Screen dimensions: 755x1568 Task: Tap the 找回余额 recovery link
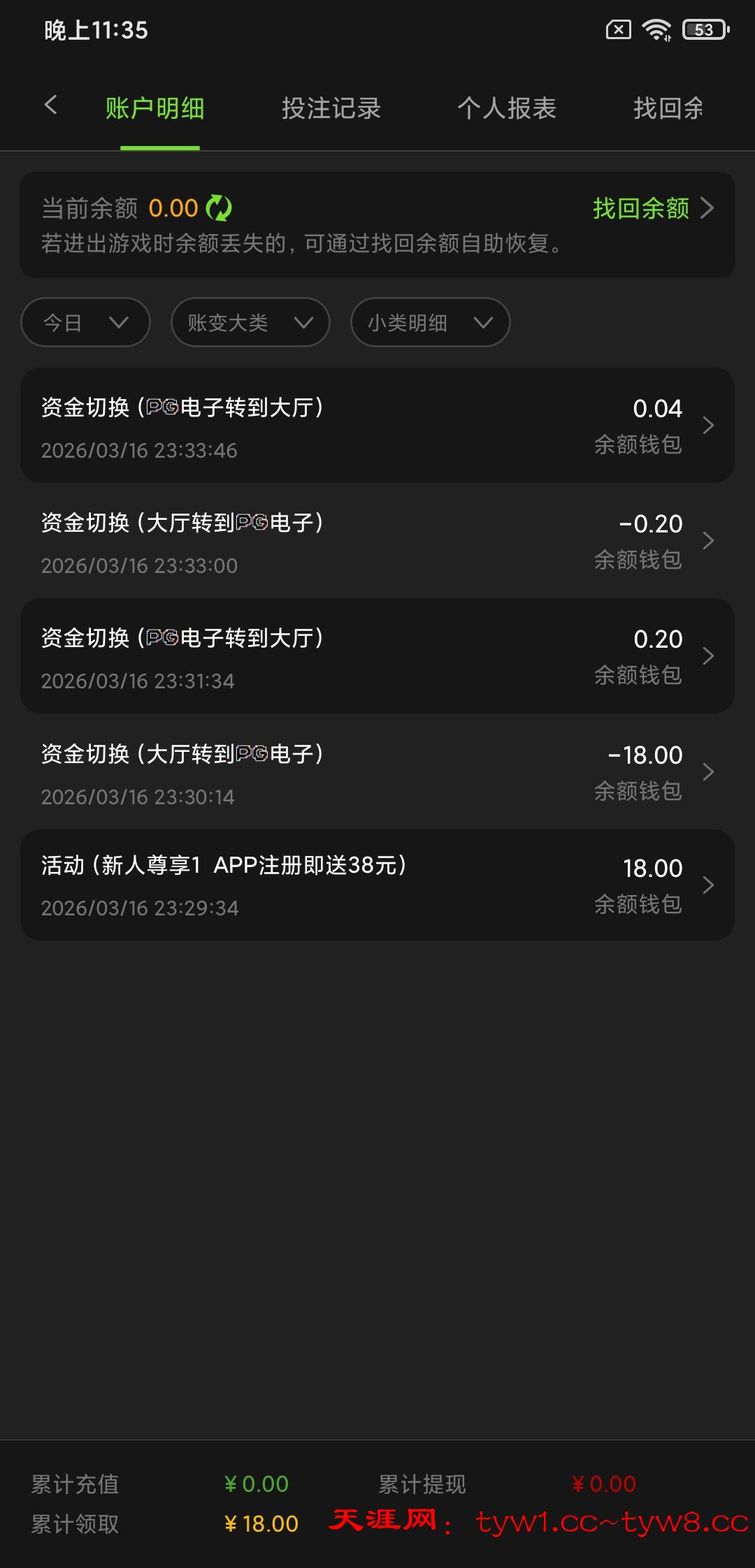[x=638, y=208]
